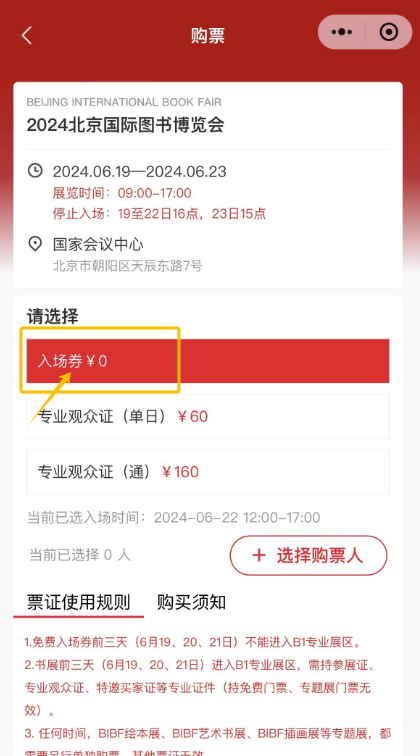Choose 专业观众证（通）¥160 ticket
Screen dimensions: 420x756
click(208, 472)
